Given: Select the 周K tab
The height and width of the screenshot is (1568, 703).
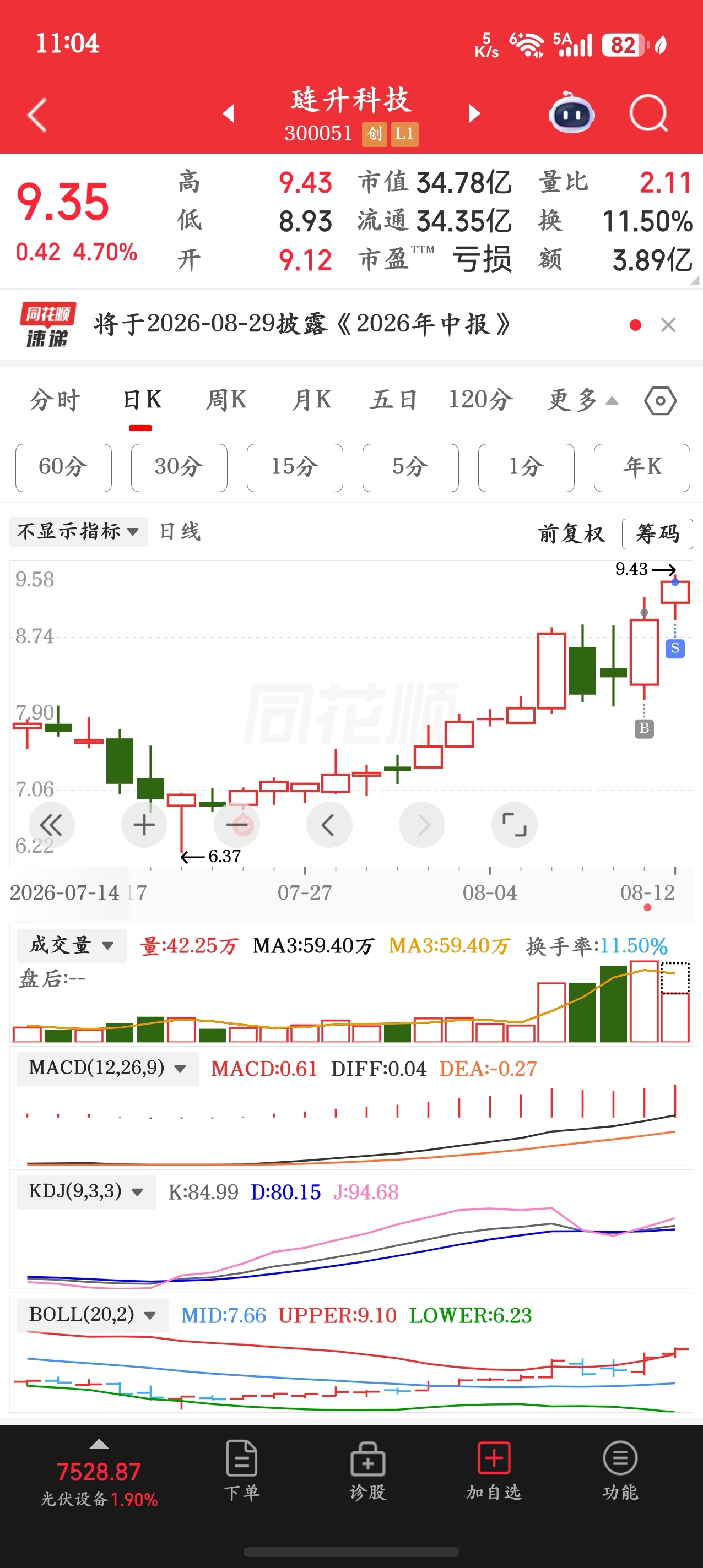Looking at the screenshot, I should [225, 400].
